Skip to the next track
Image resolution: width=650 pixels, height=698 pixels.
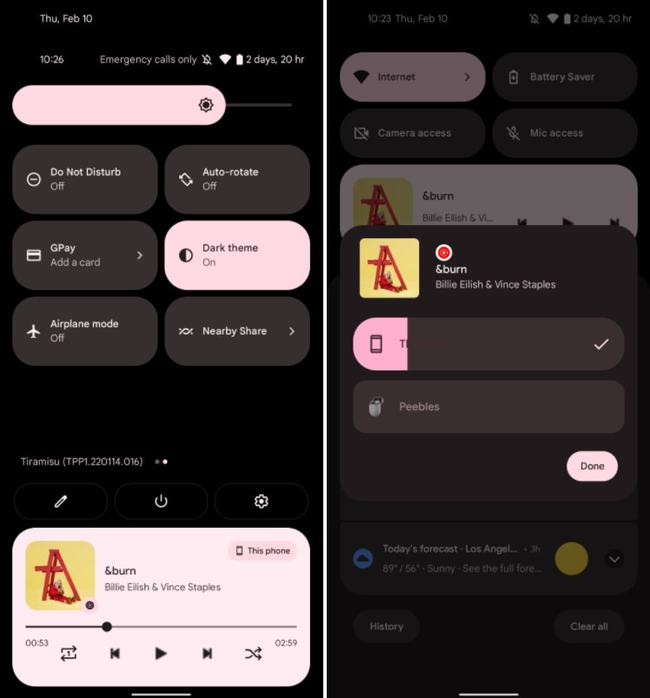coord(207,653)
